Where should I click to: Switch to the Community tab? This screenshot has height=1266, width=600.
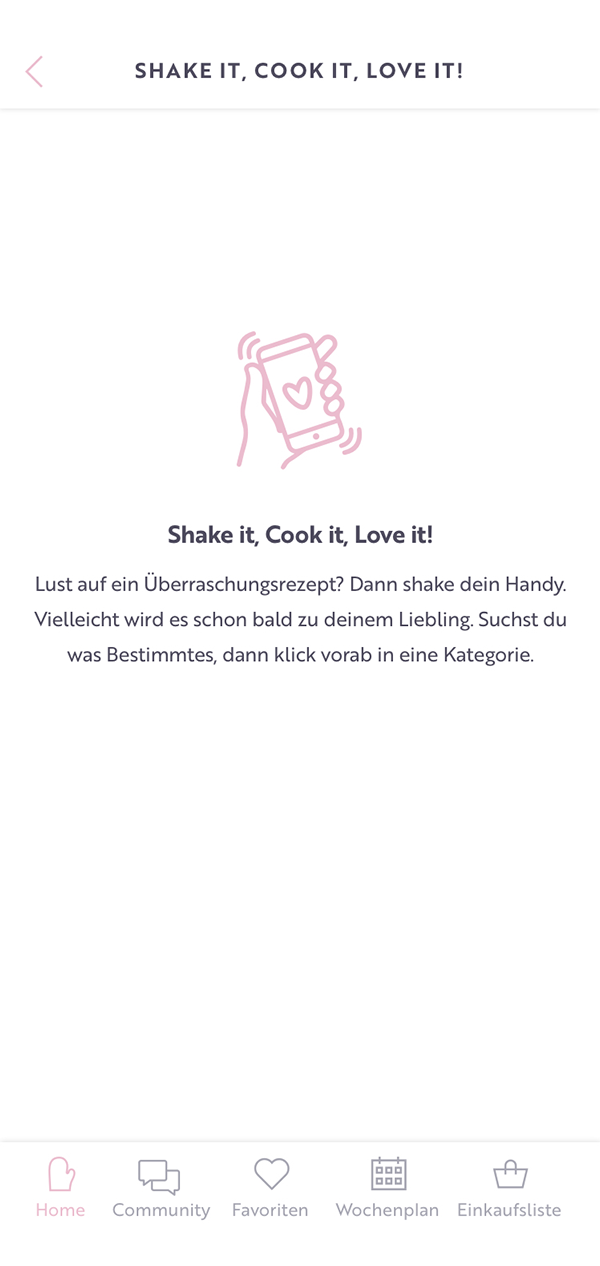coord(160,1188)
